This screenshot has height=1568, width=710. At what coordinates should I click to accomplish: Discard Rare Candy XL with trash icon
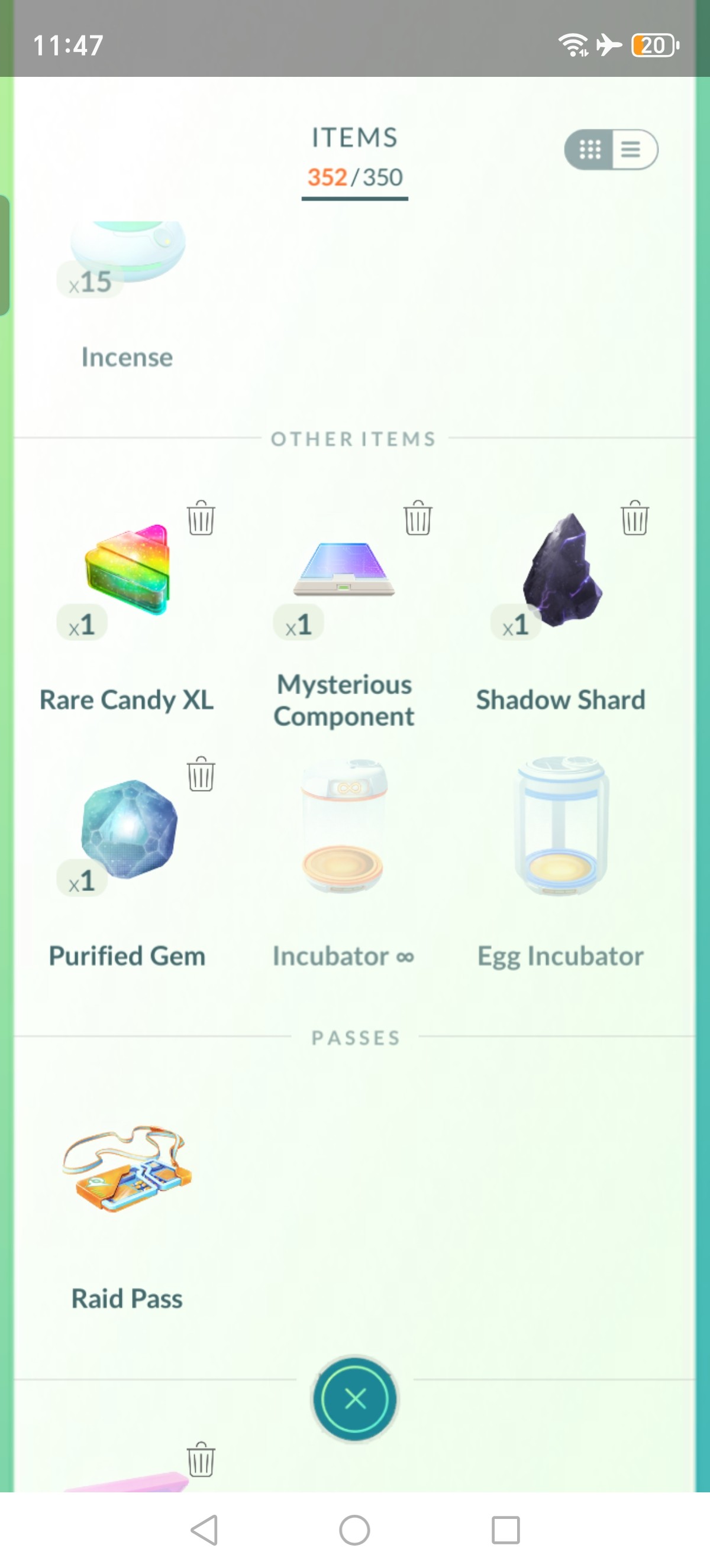[x=201, y=518]
